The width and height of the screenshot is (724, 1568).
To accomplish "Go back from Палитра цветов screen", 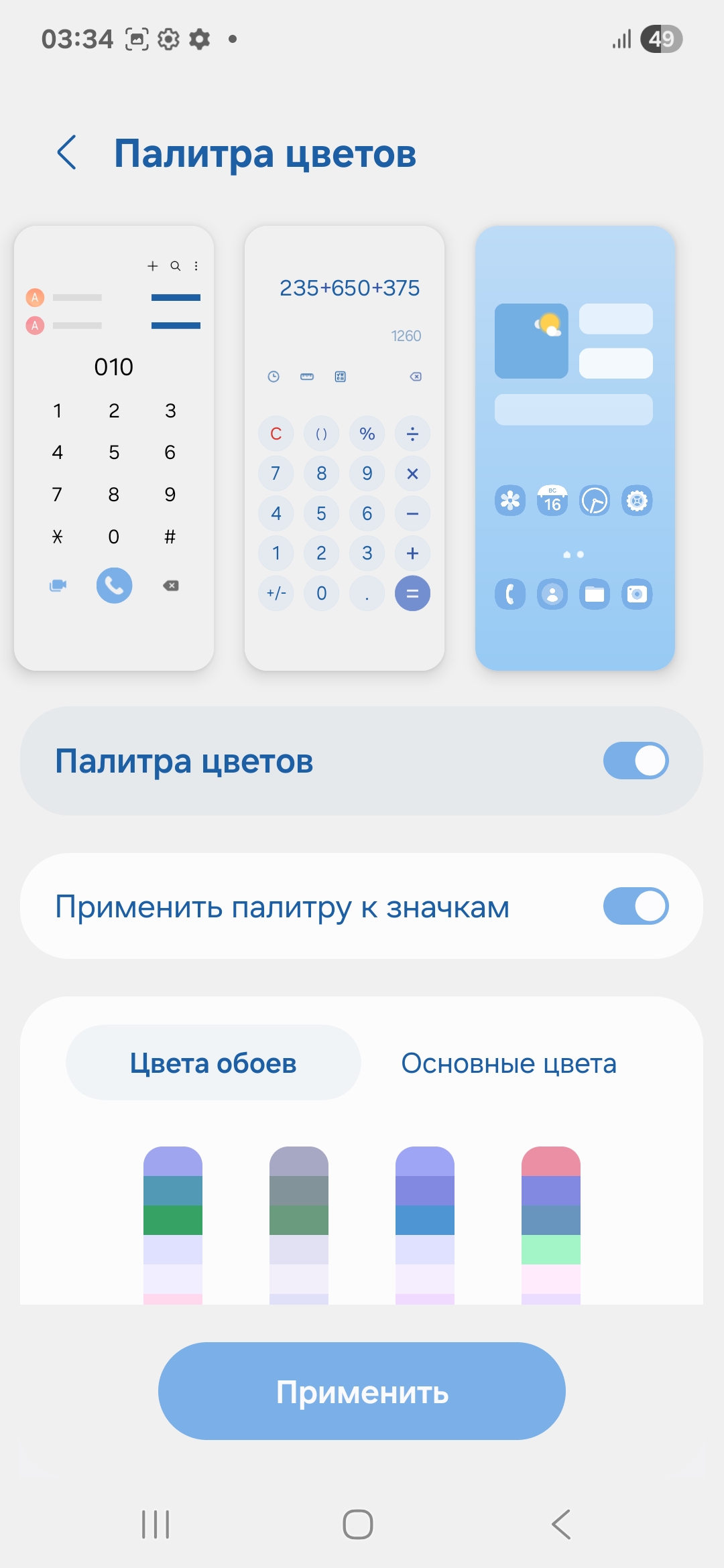I will 67,153.
